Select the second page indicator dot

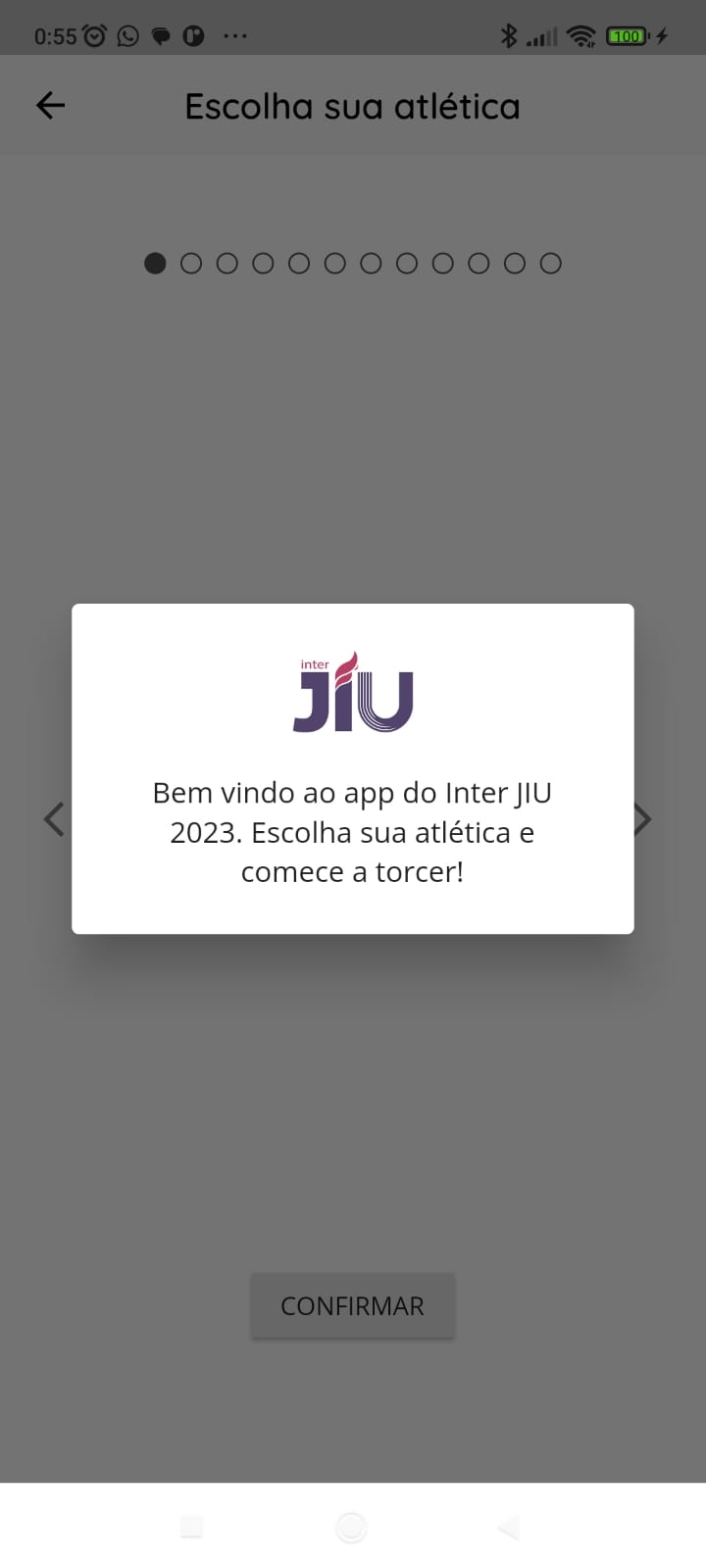point(191,264)
